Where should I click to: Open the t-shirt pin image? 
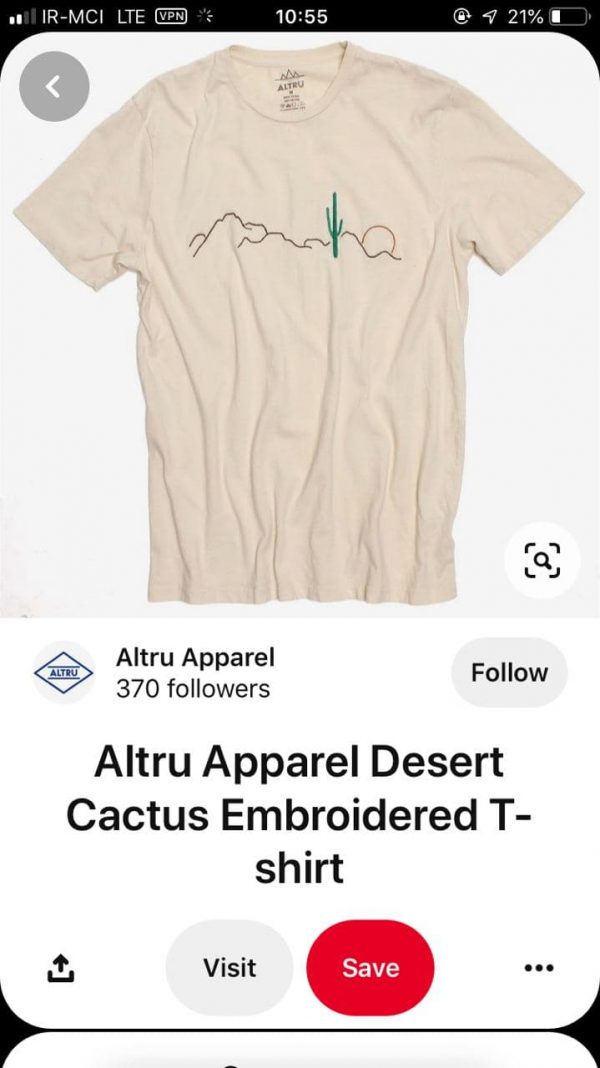pos(300,325)
